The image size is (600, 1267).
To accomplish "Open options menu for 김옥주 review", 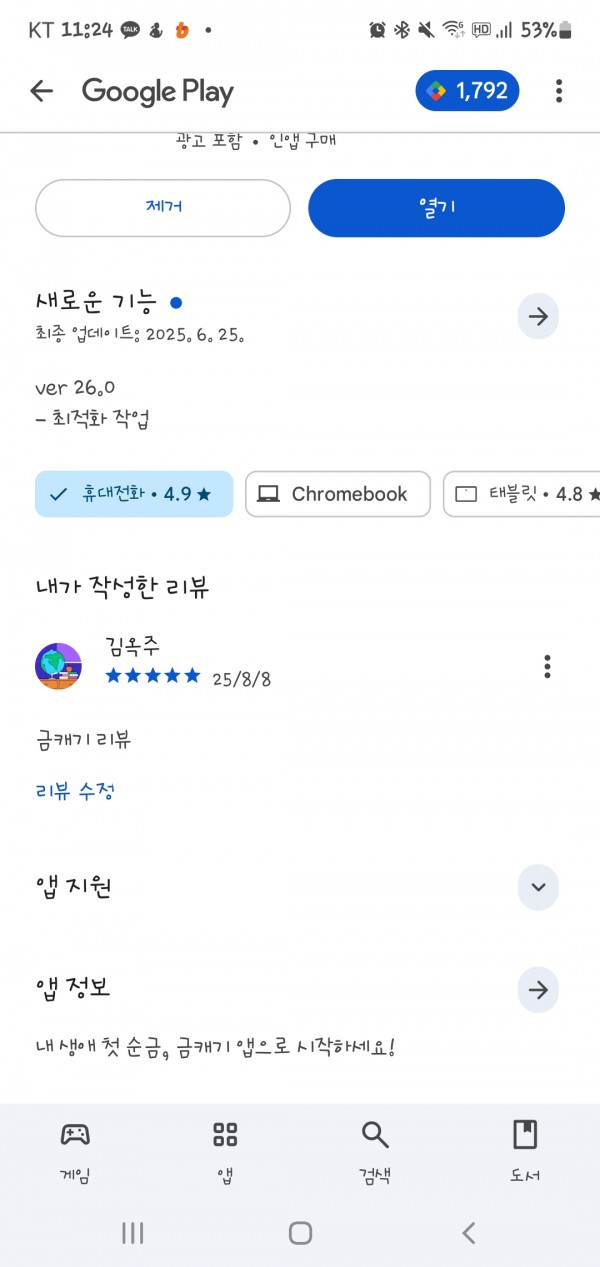I will (x=547, y=666).
